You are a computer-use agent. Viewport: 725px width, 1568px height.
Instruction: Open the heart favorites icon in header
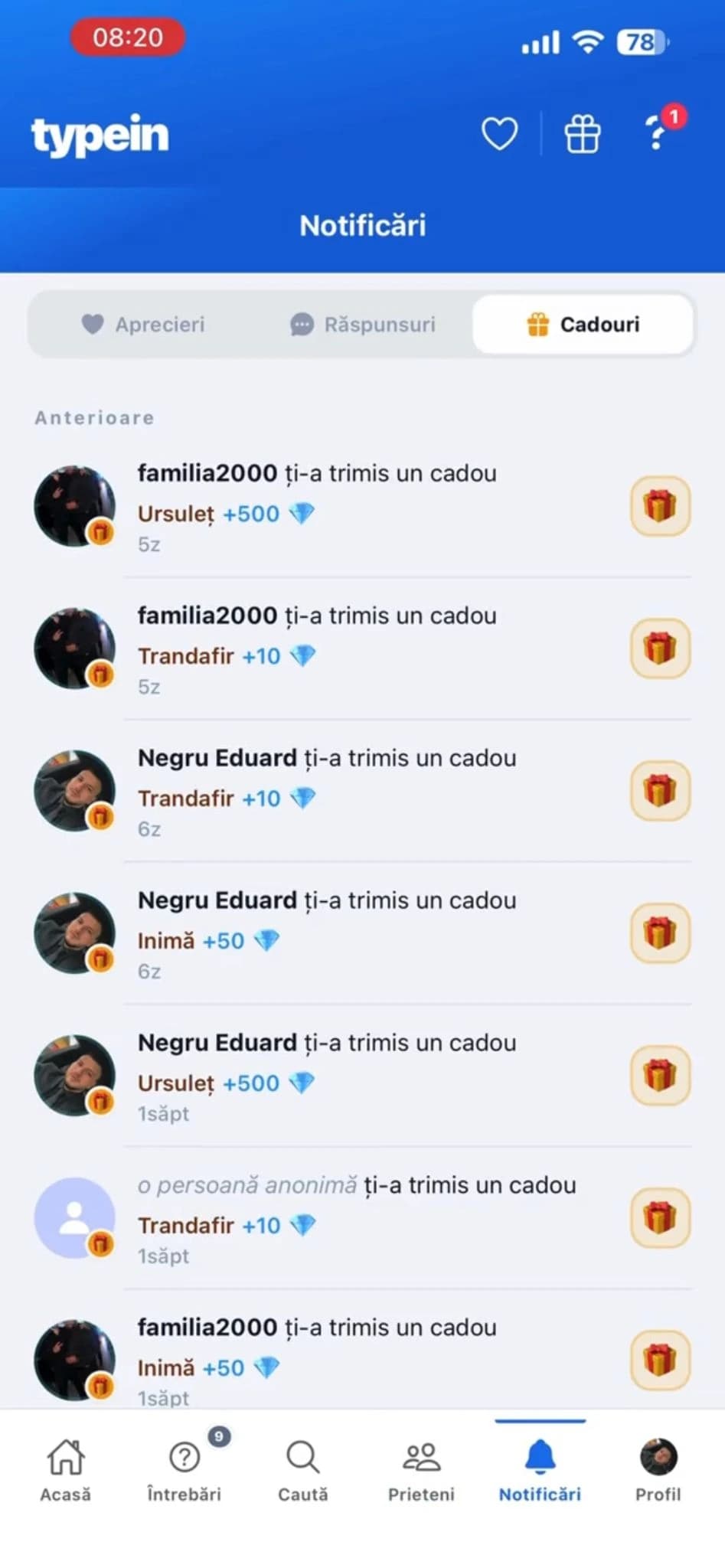pyautogui.click(x=499, y=134)
